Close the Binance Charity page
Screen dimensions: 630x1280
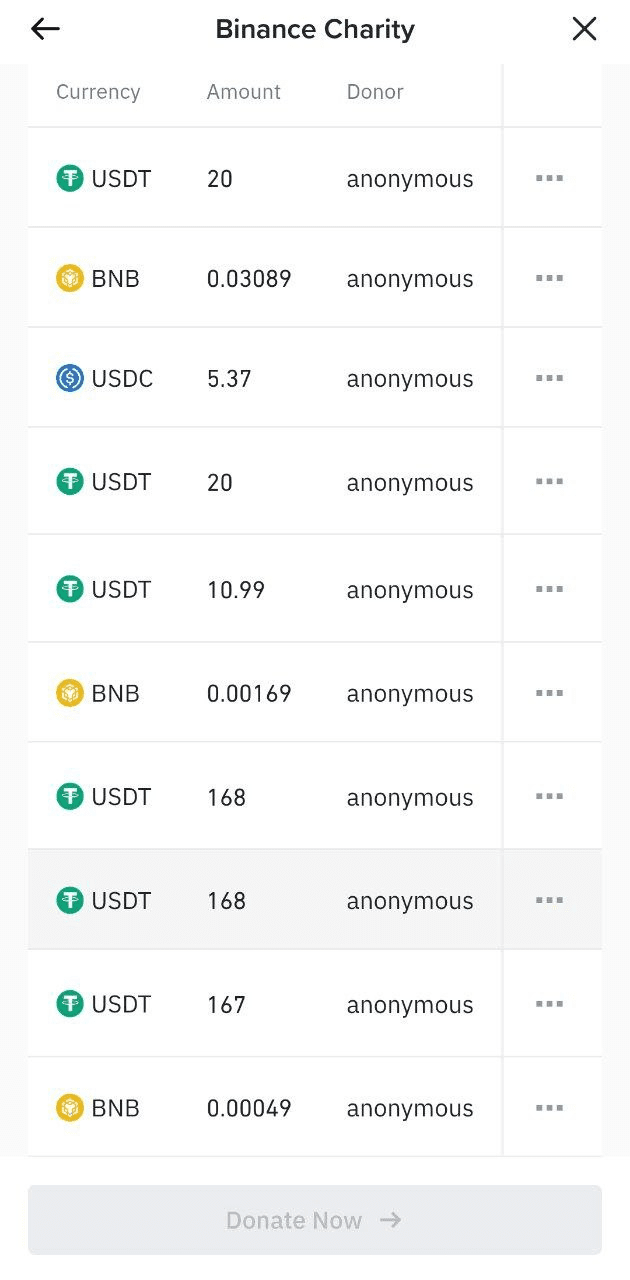584,29
